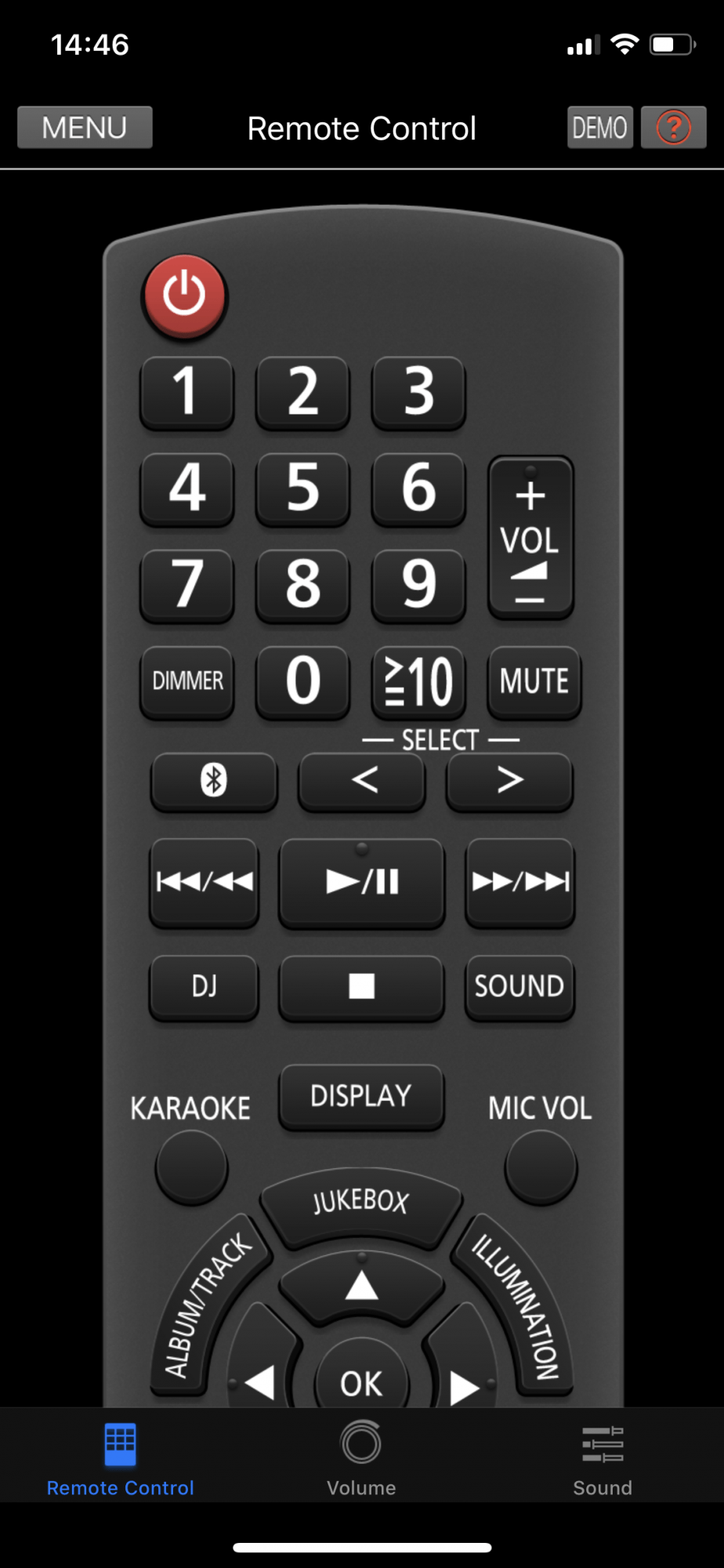Tap the DIMMER button
The width and height of the screenshot is (724, 1568).
point(187,680)
